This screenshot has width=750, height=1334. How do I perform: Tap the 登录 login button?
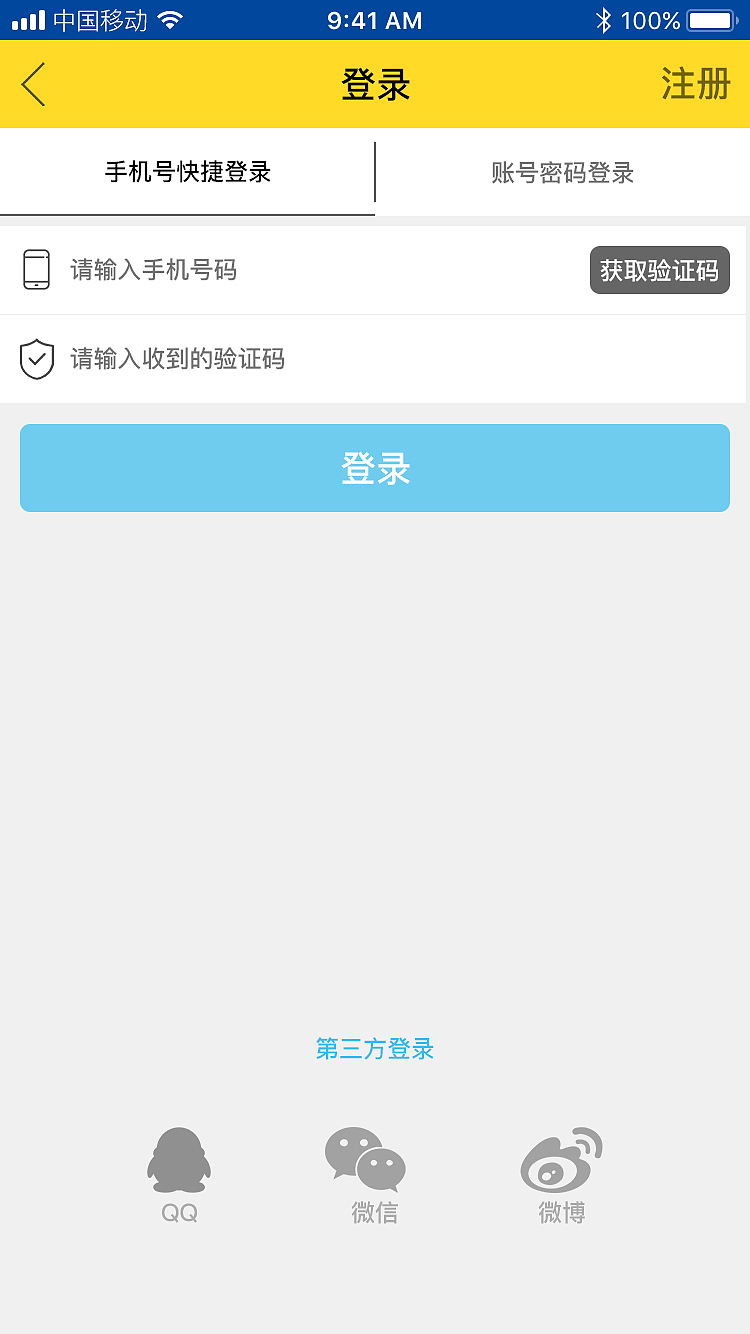point(374,468)
